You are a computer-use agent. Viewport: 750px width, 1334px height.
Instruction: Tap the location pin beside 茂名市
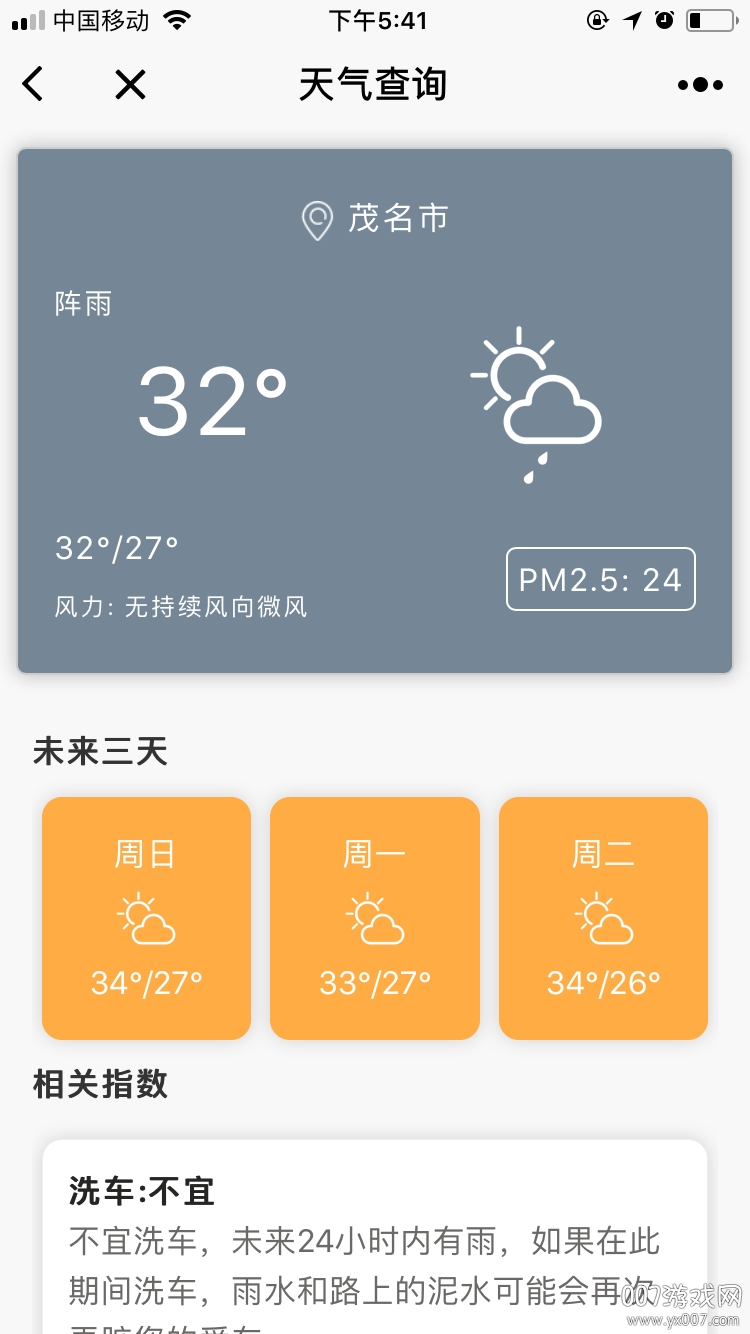317,221
